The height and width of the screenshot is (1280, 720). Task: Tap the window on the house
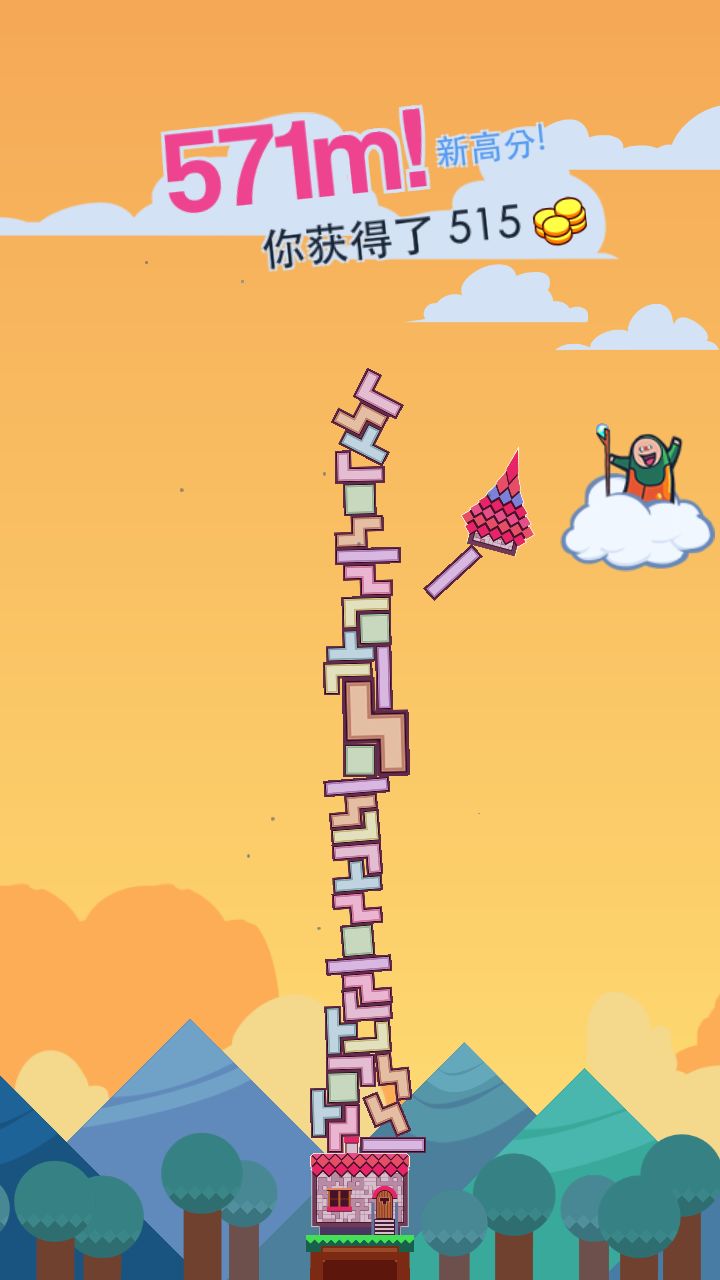pos(338,1198)
